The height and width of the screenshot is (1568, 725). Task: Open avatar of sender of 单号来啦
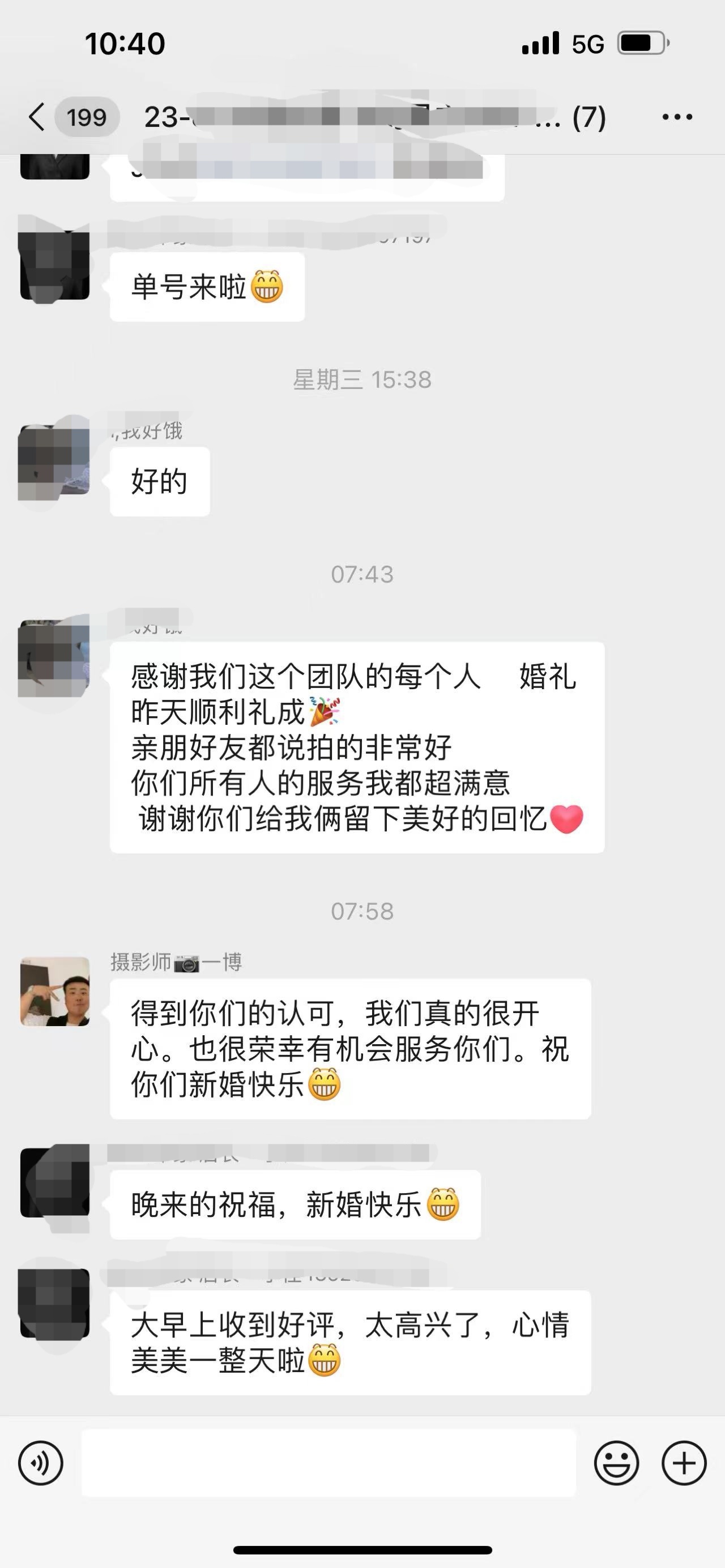(x=55, y=265)
